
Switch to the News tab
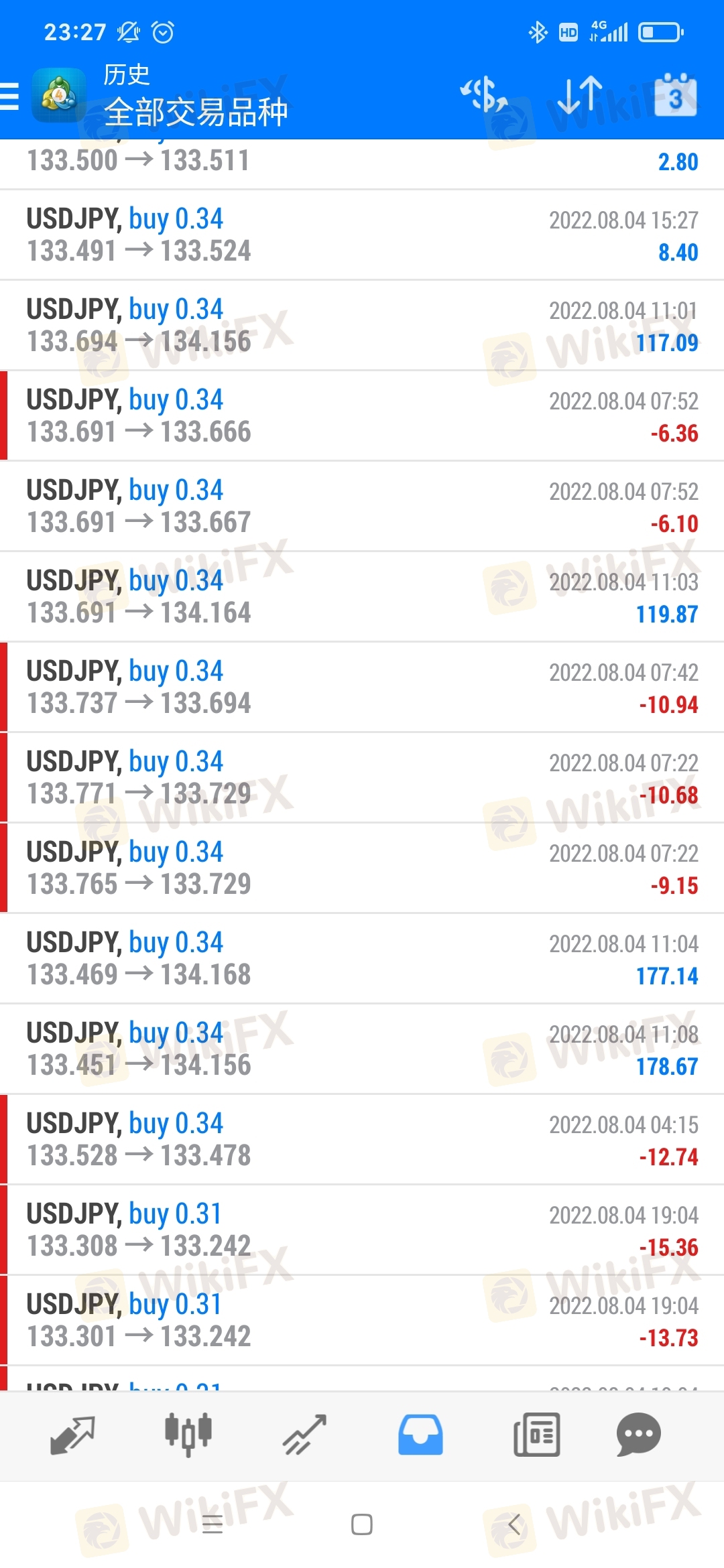coord(536,1435)
